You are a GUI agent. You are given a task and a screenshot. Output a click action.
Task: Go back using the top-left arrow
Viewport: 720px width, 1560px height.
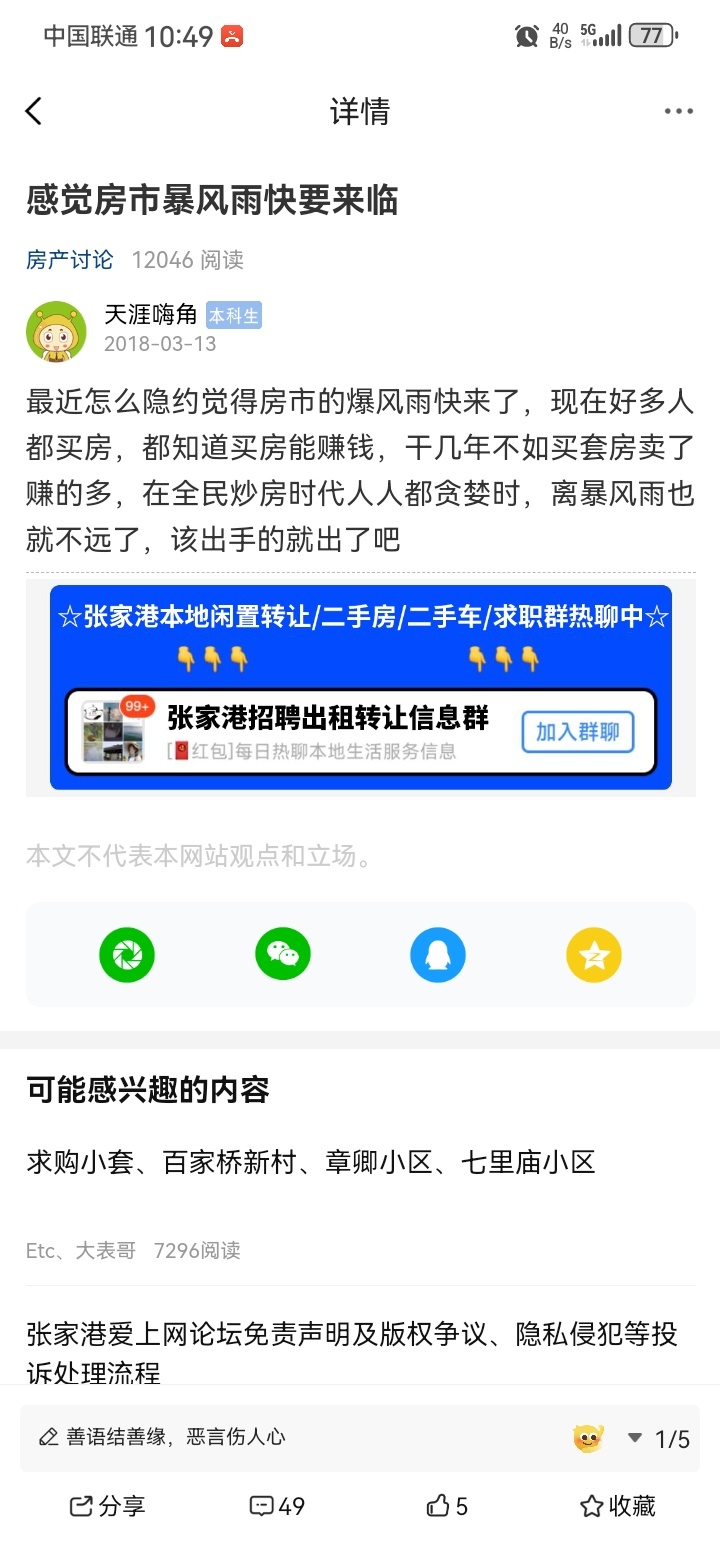pyautogui.click(x=34, y=111)
